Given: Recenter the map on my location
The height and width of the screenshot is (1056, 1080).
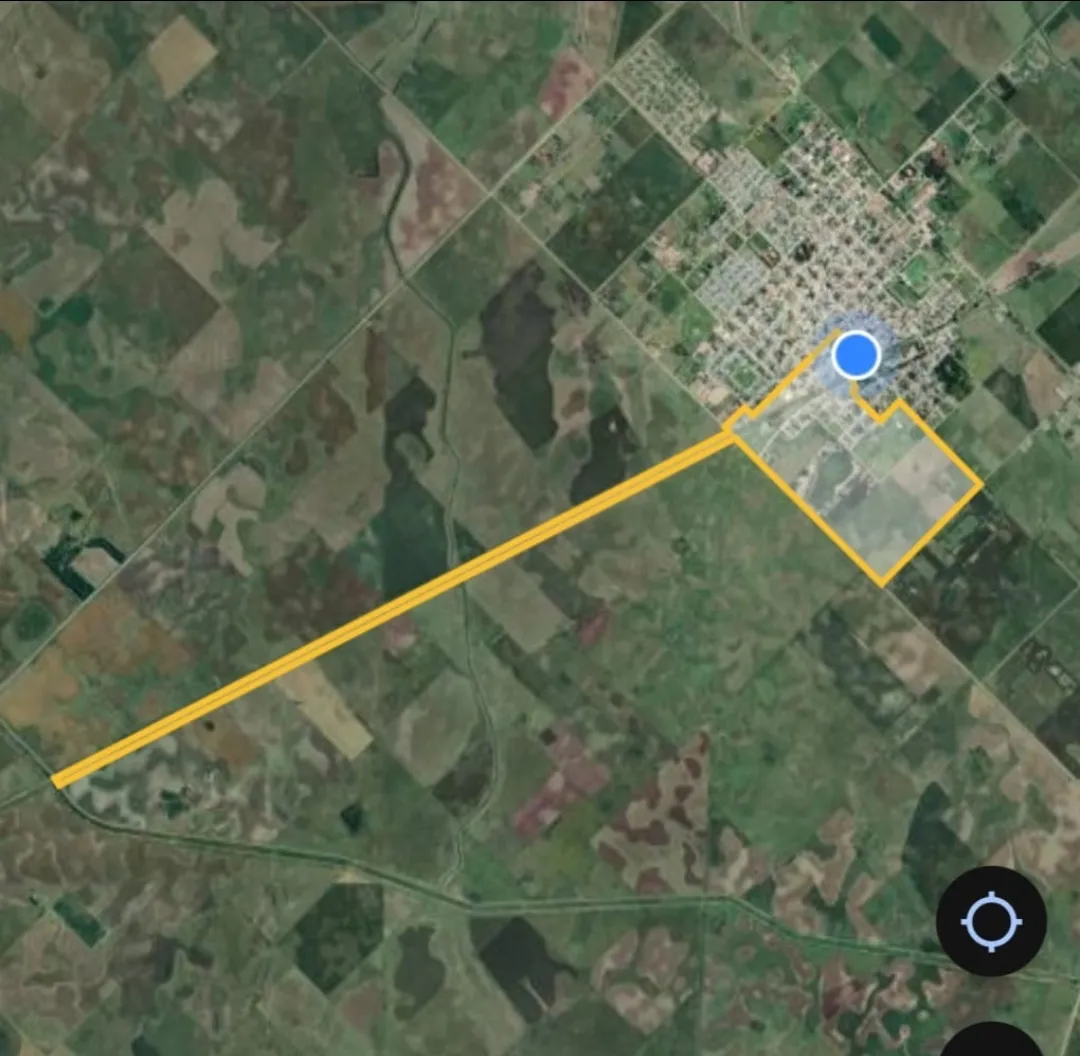Looking at the screenshot, I should [991, 921].
